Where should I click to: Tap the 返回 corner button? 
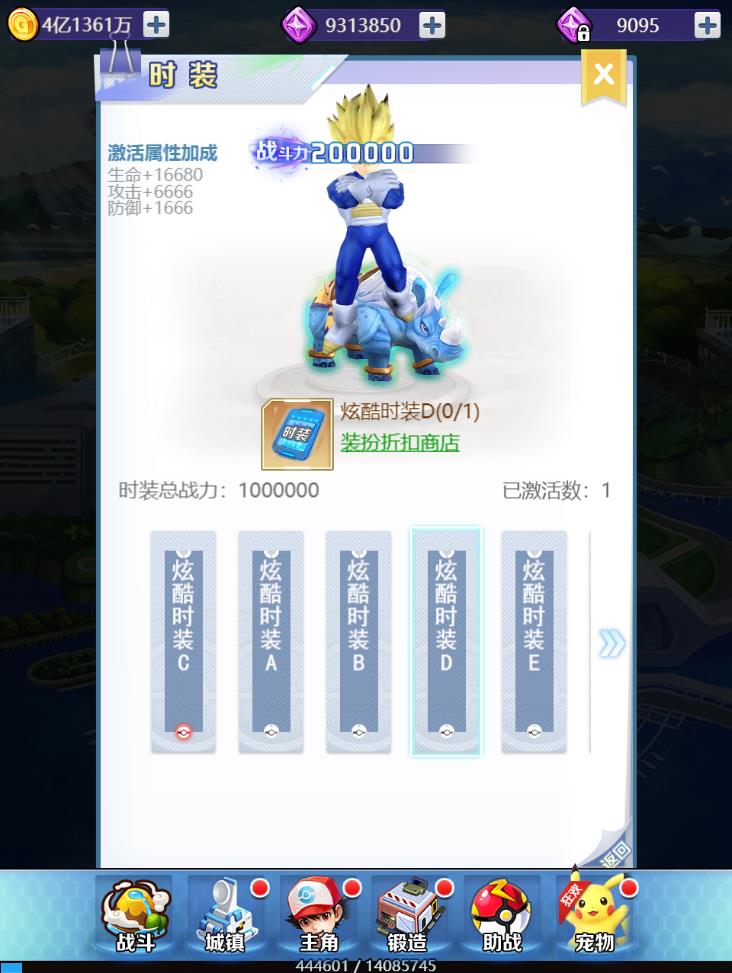click(x=614, y=852)
